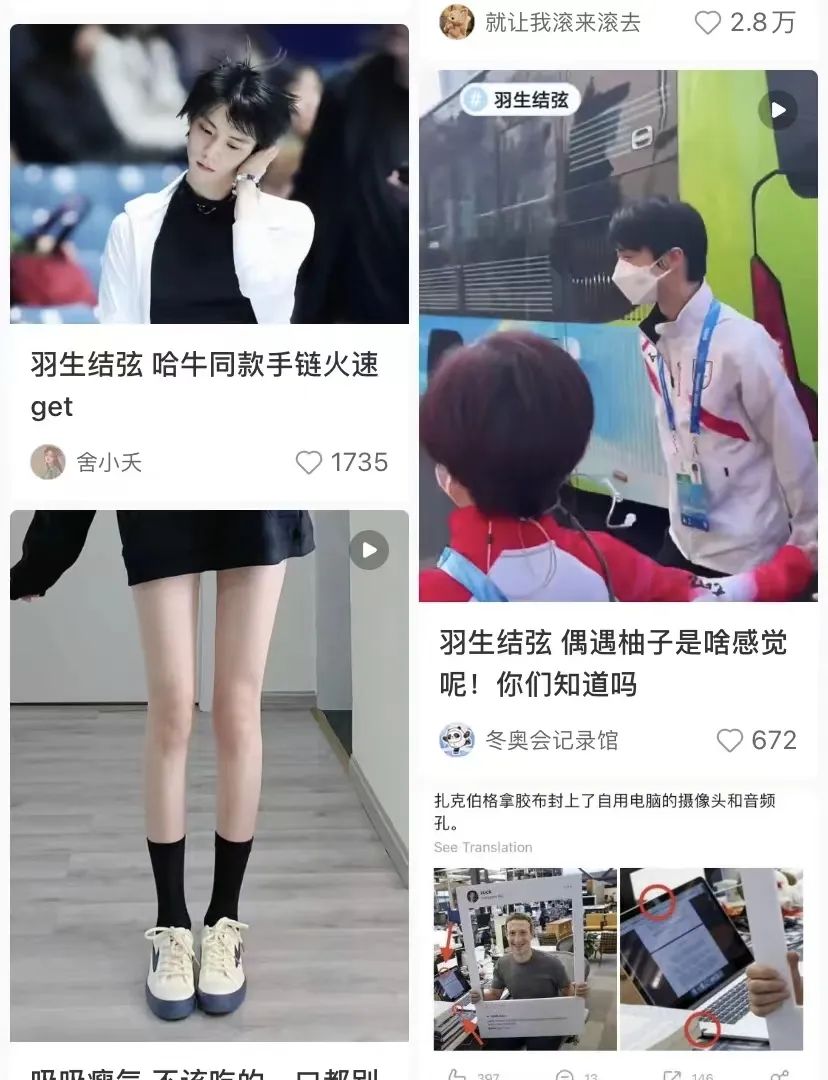Like the post by 舍小夭
The width and height of the screenshot is (828, 1080).
point(309,462)
